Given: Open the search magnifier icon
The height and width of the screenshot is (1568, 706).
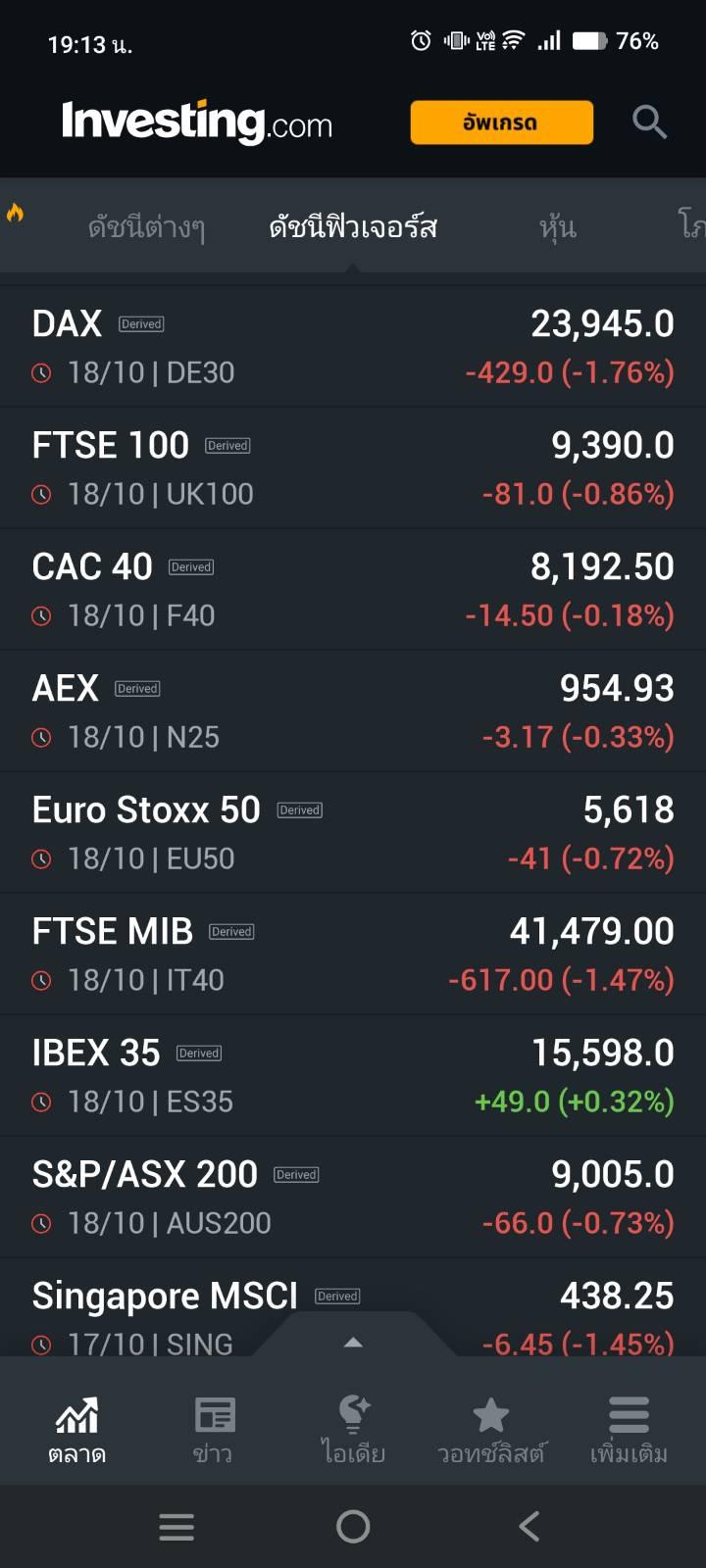Looking at the screenshot, I should [649, 122].
